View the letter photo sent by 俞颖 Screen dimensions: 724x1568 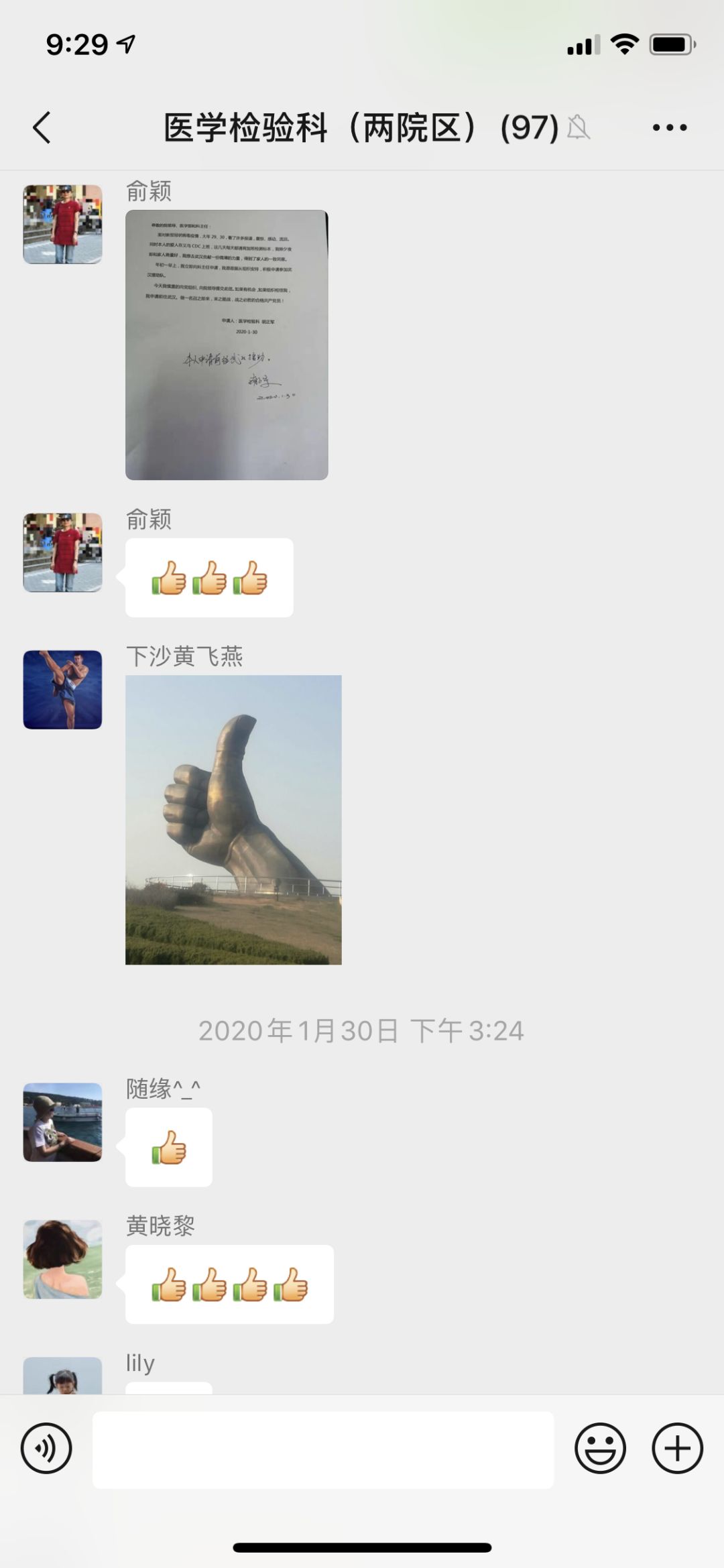[227, 345]
